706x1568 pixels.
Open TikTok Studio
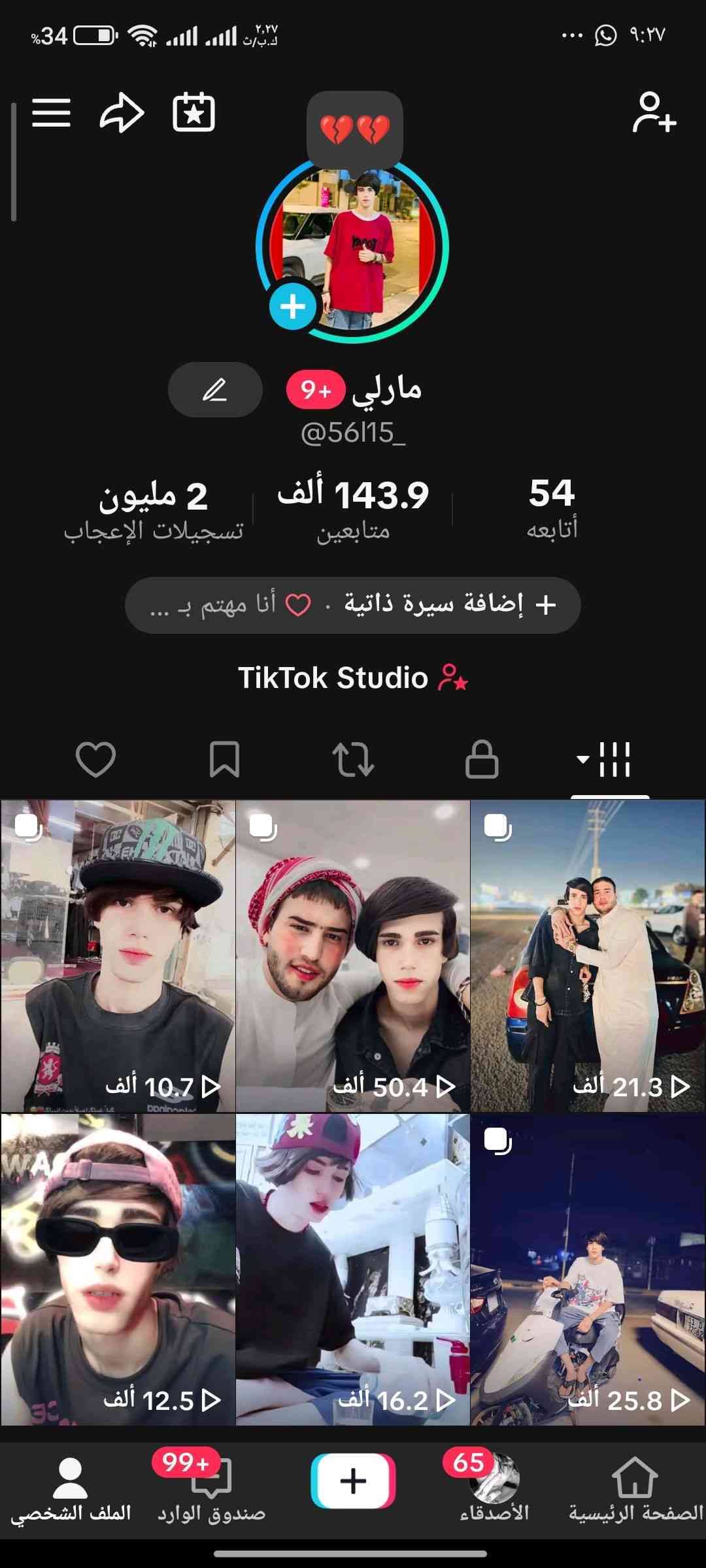(353, 678)
